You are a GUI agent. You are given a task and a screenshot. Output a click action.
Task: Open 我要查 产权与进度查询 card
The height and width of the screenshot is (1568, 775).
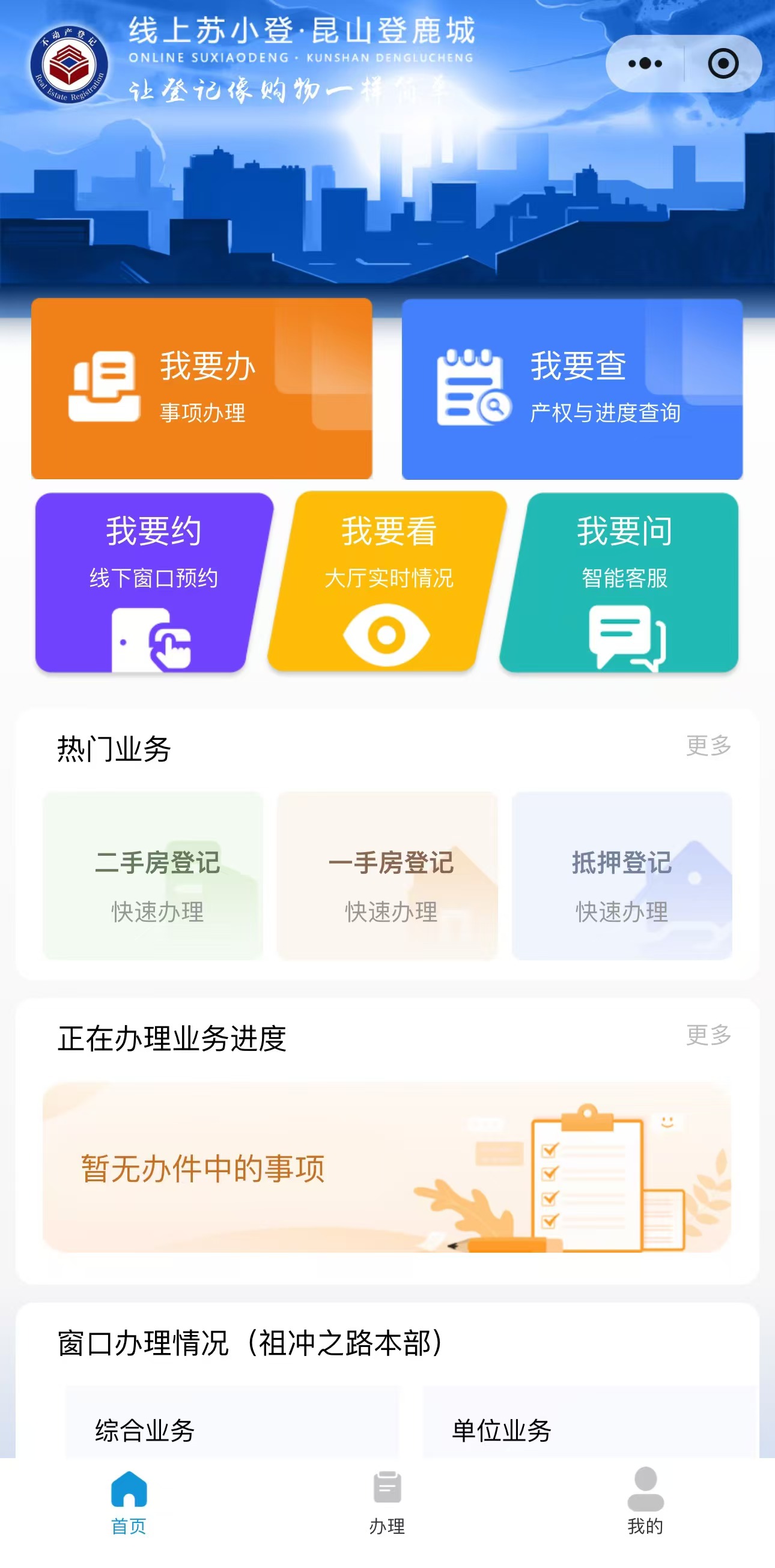pyautogui.click(x=572, y=388)
